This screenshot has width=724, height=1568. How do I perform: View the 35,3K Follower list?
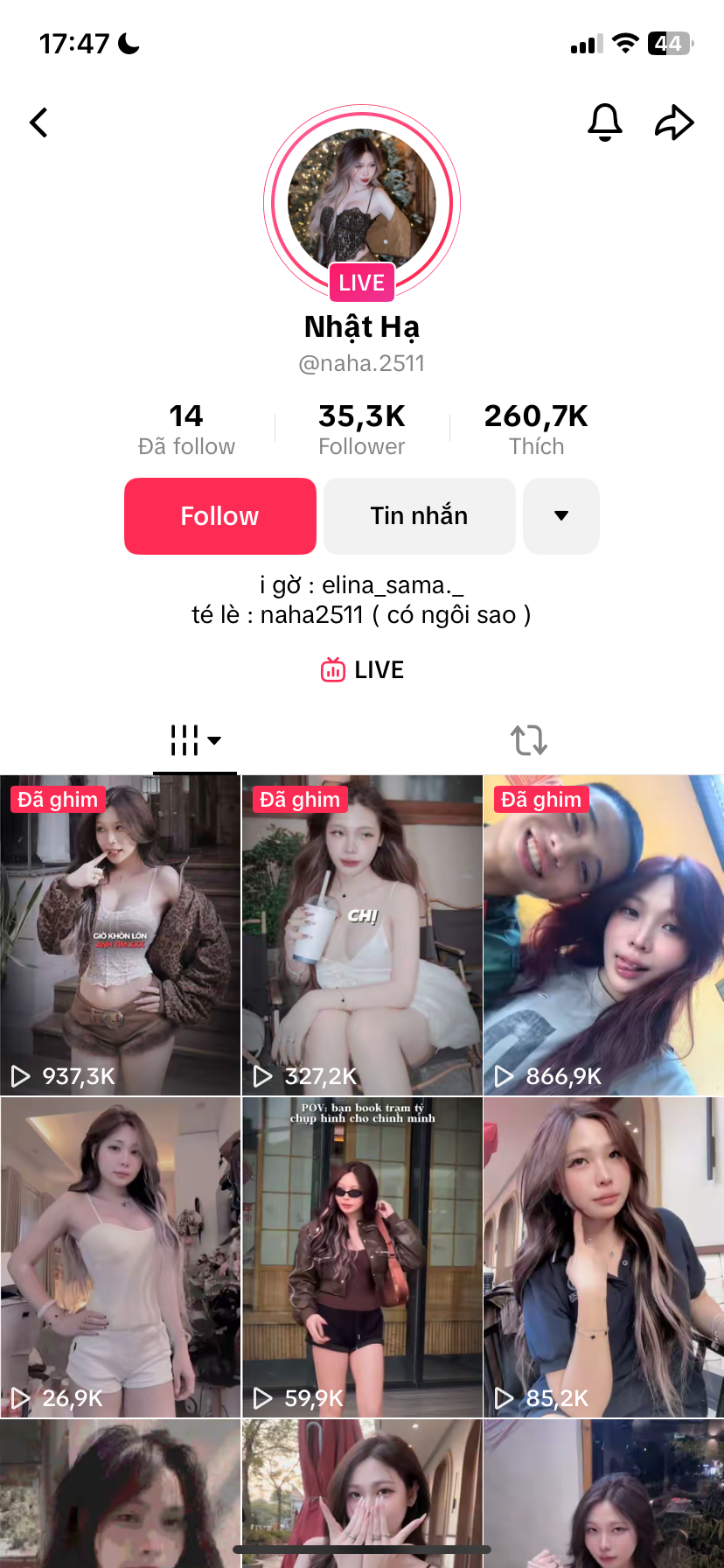point(362,429)
